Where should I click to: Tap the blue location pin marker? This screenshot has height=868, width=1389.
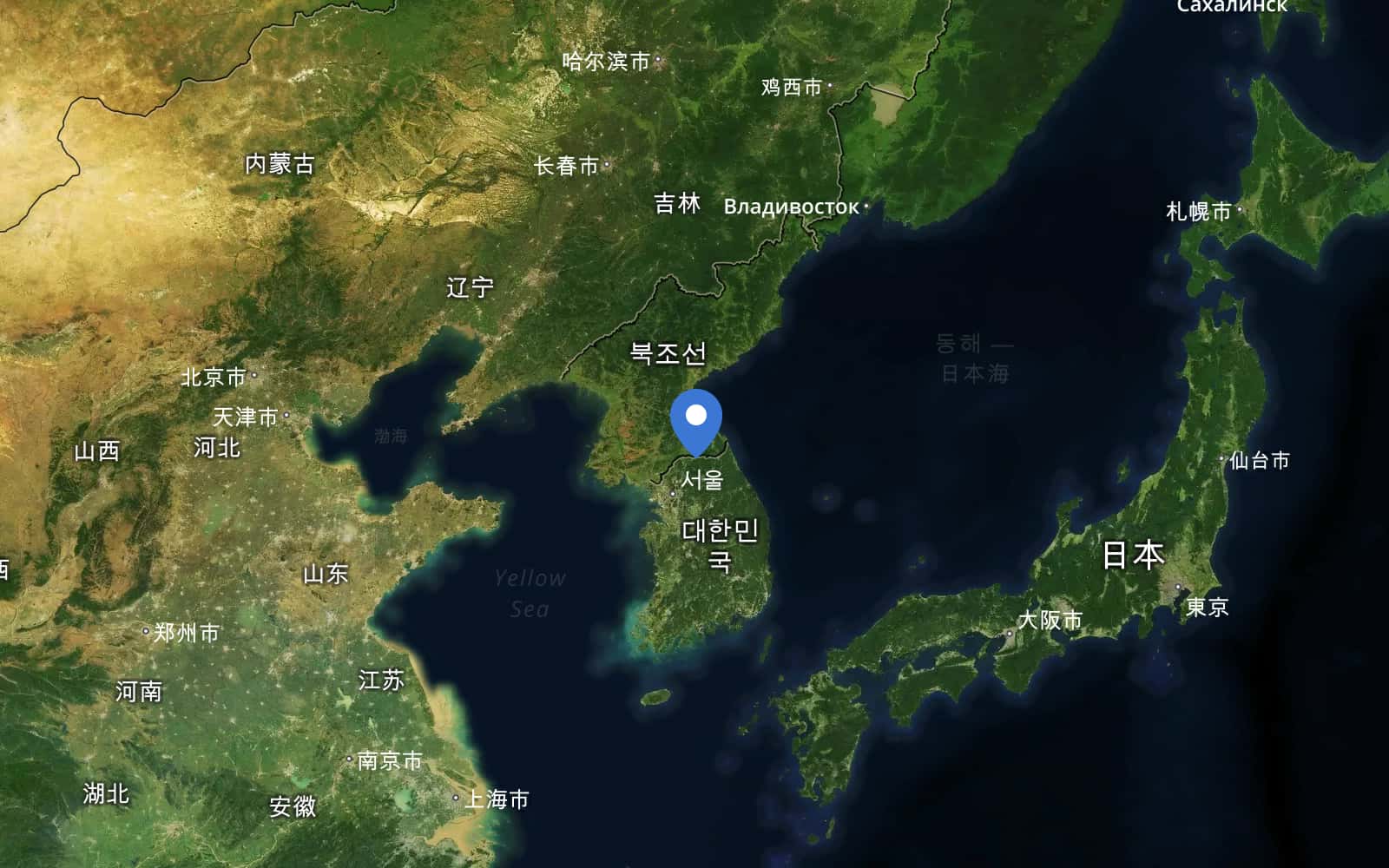tap(695, 419)
